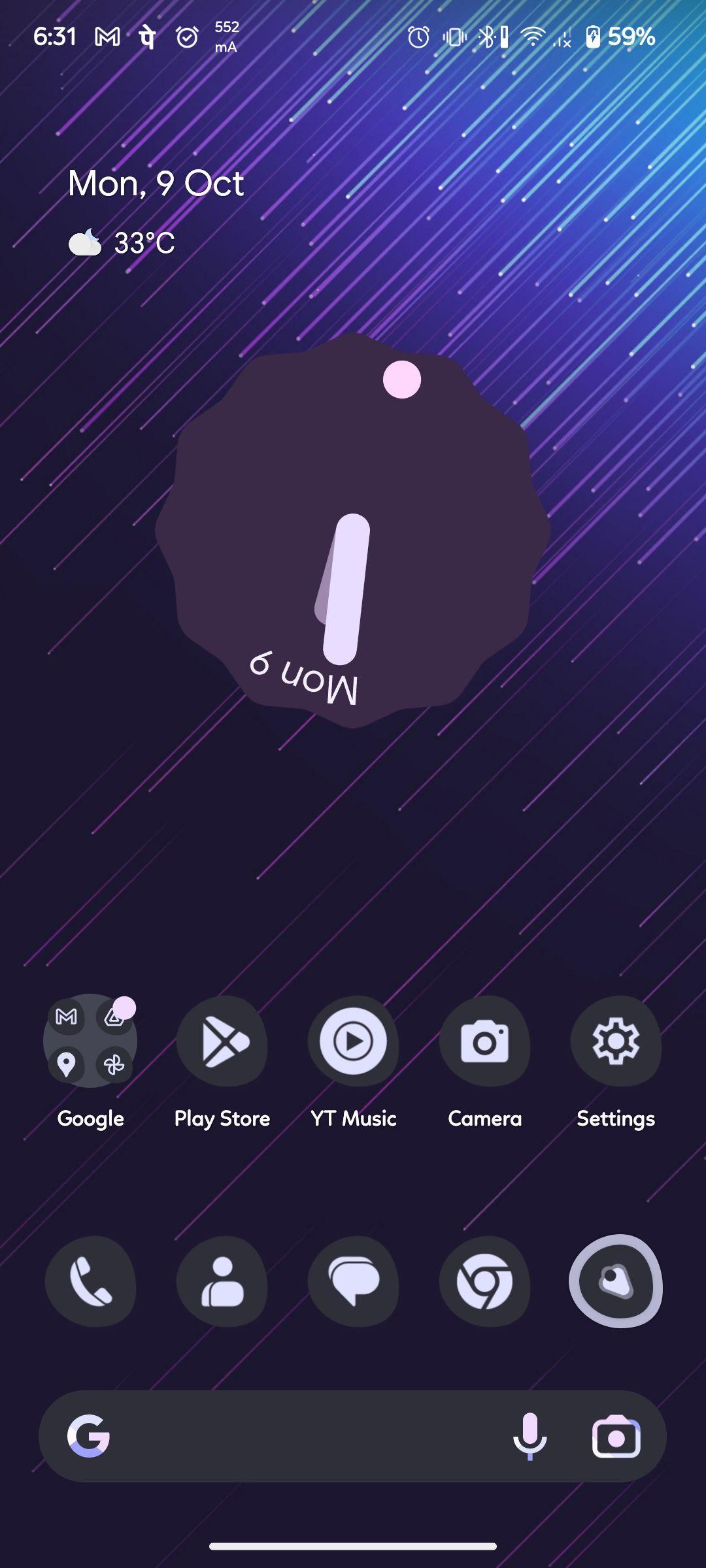This screenshot has height=1568, width=706.
Task: Open Google Lens camera search
Action: [616, 1436]
